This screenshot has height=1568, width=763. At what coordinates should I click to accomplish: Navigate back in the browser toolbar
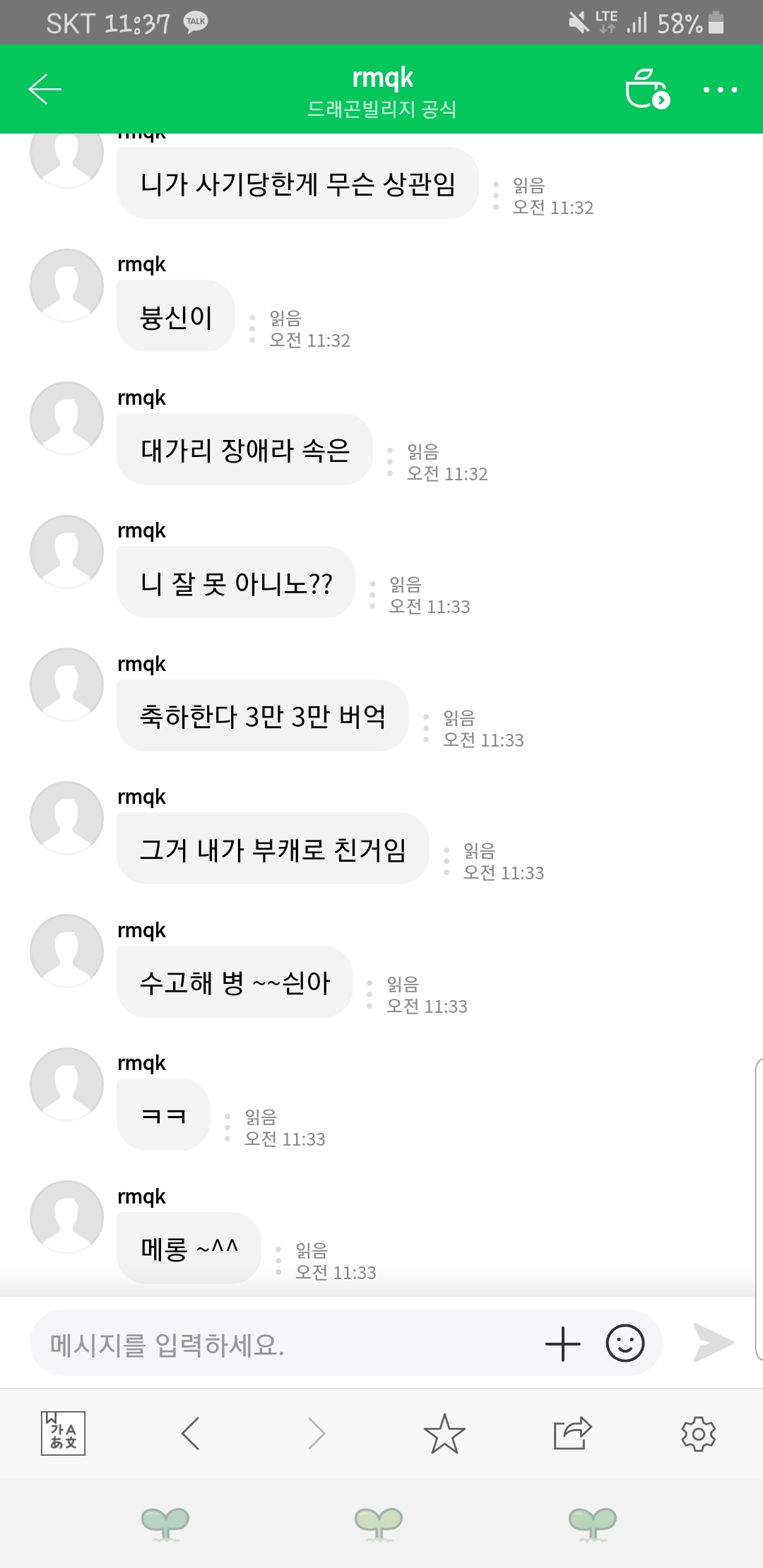[x=191, y=1434]
